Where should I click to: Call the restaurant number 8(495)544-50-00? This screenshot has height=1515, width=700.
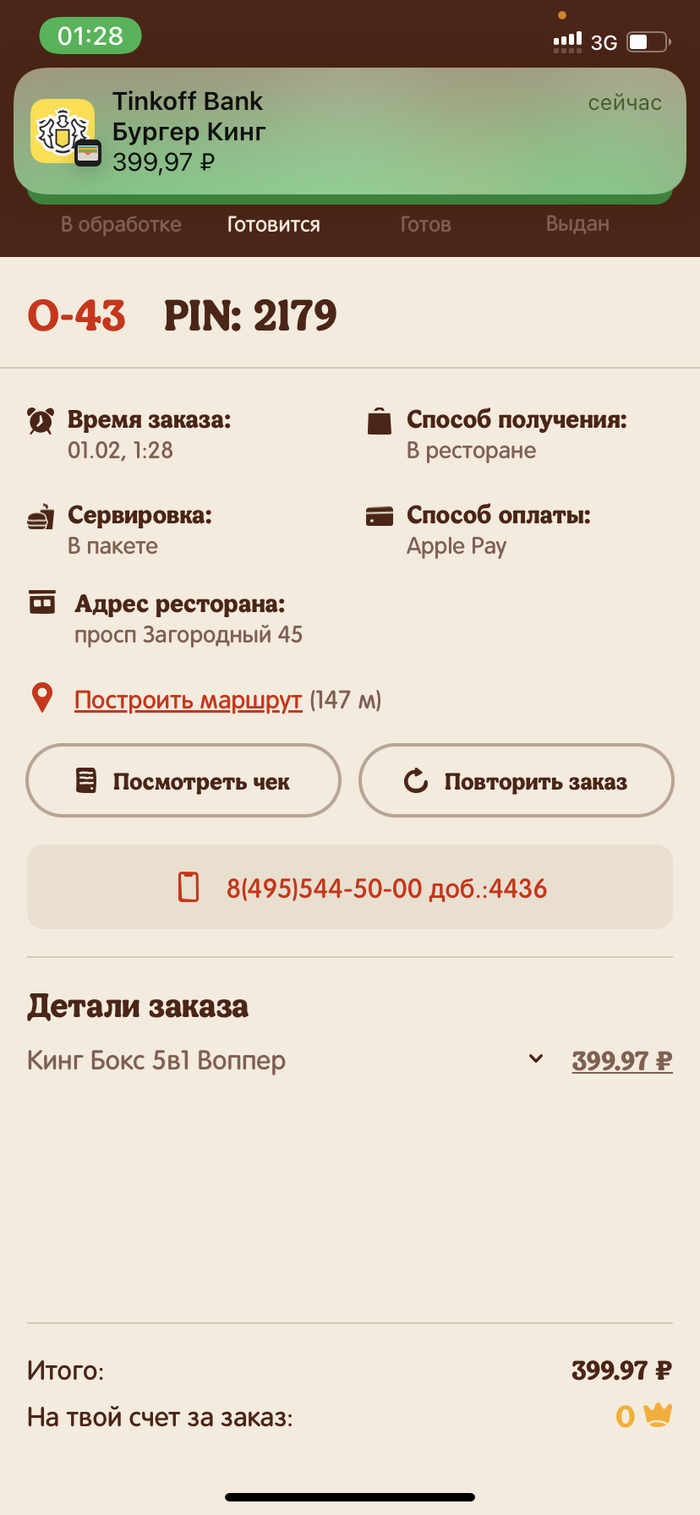coord(350,888)
